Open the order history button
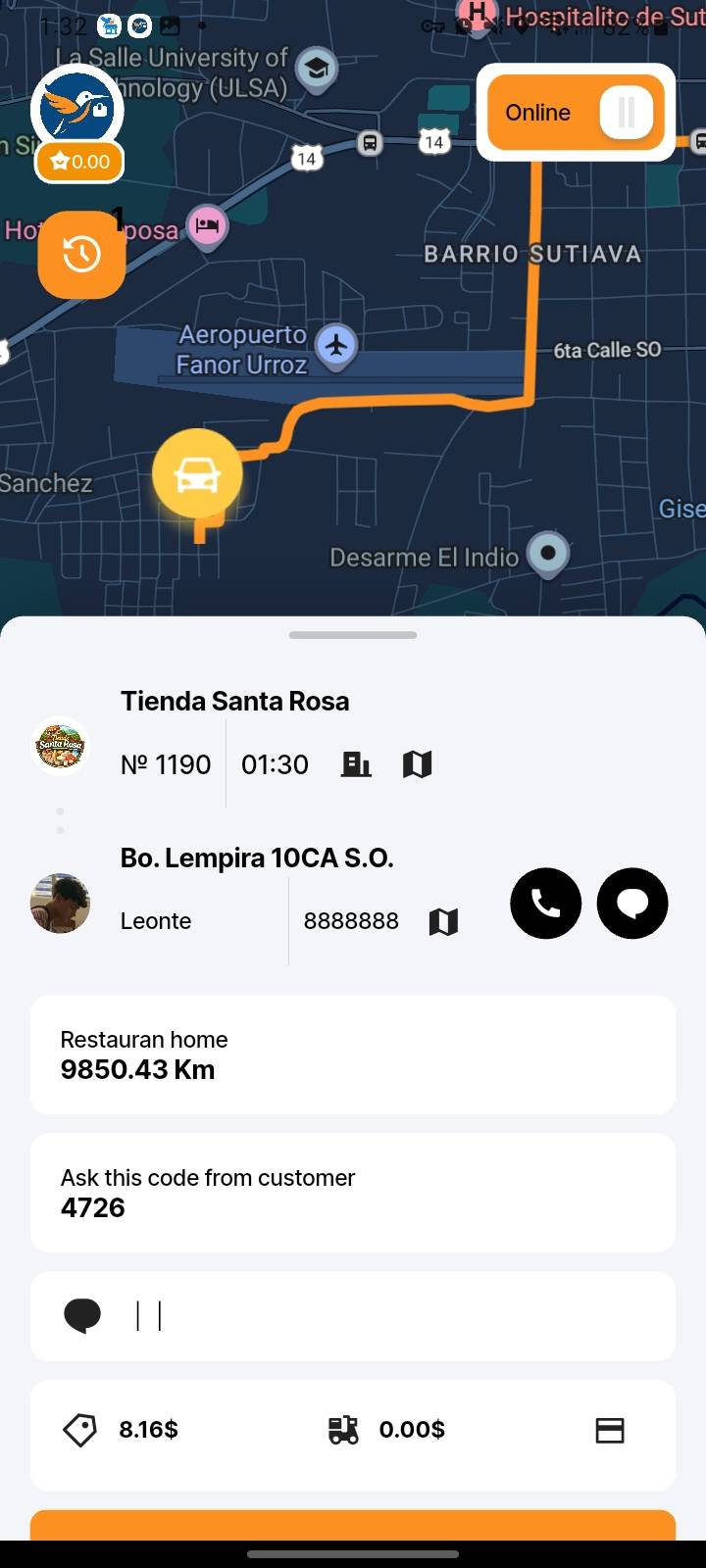This screenshot has width=706, height=1568. (x=81, y=255)
